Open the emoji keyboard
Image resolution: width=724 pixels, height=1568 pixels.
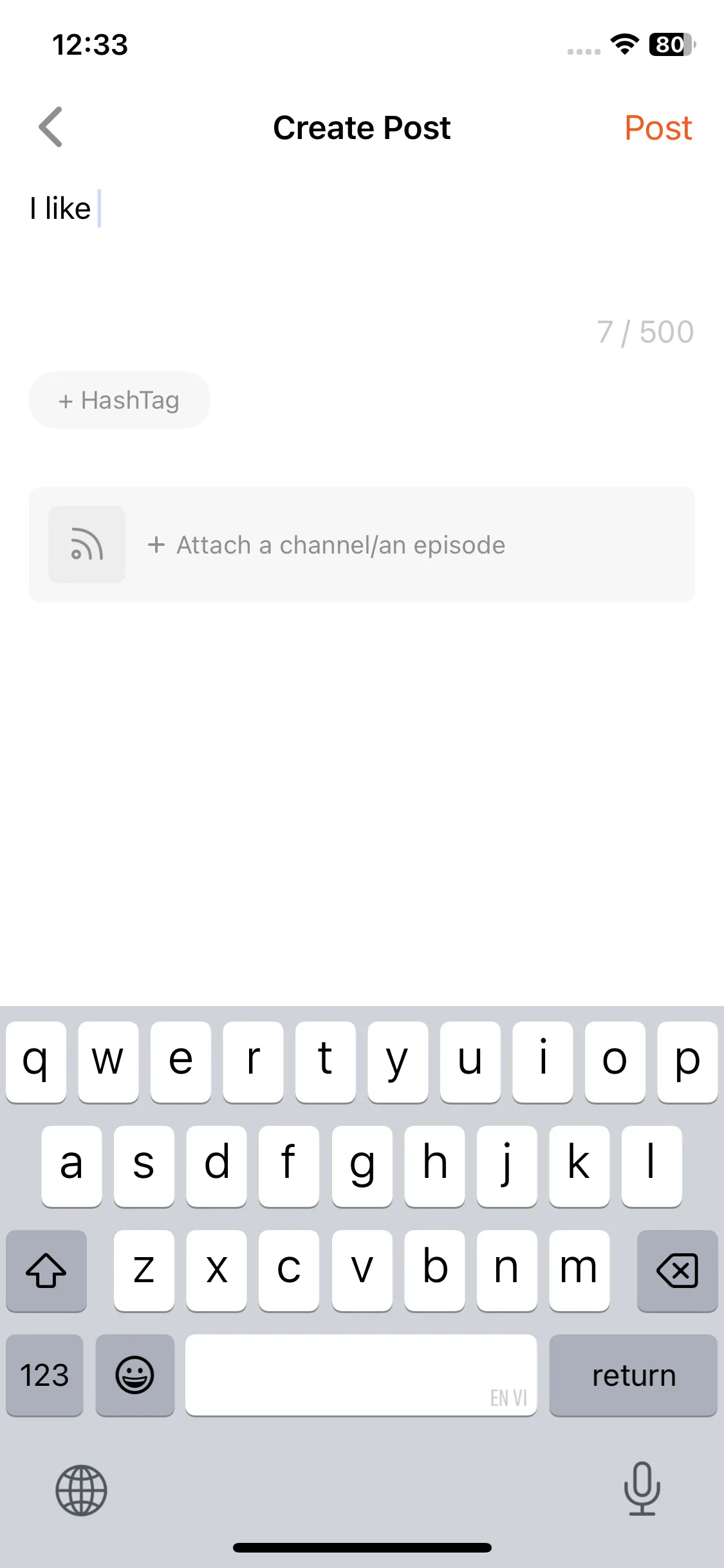(x=135, y=1375)
